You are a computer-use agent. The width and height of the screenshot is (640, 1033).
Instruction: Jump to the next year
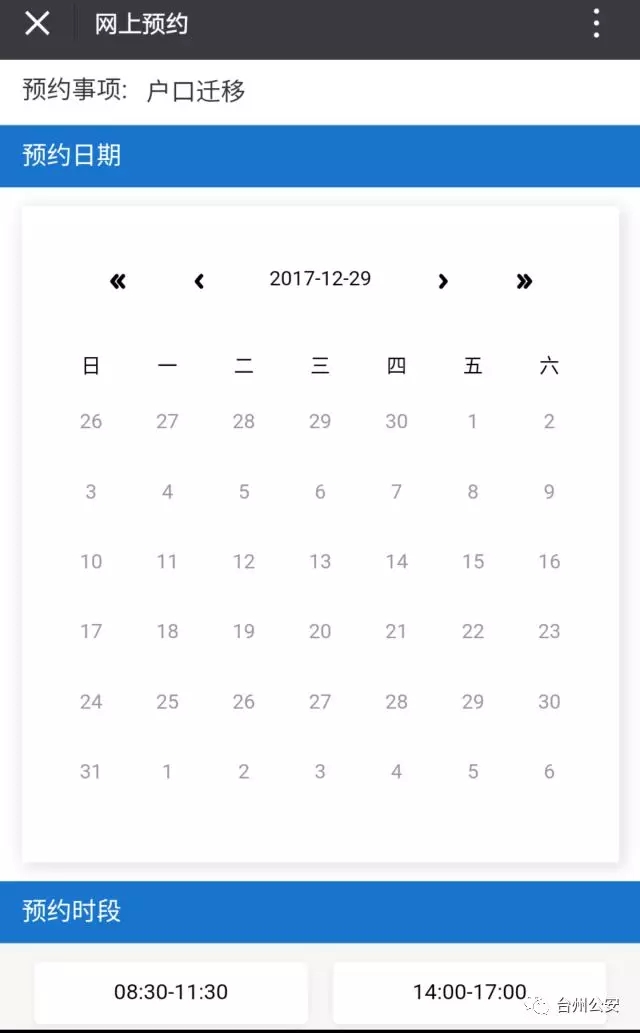[x=524, y=281]
